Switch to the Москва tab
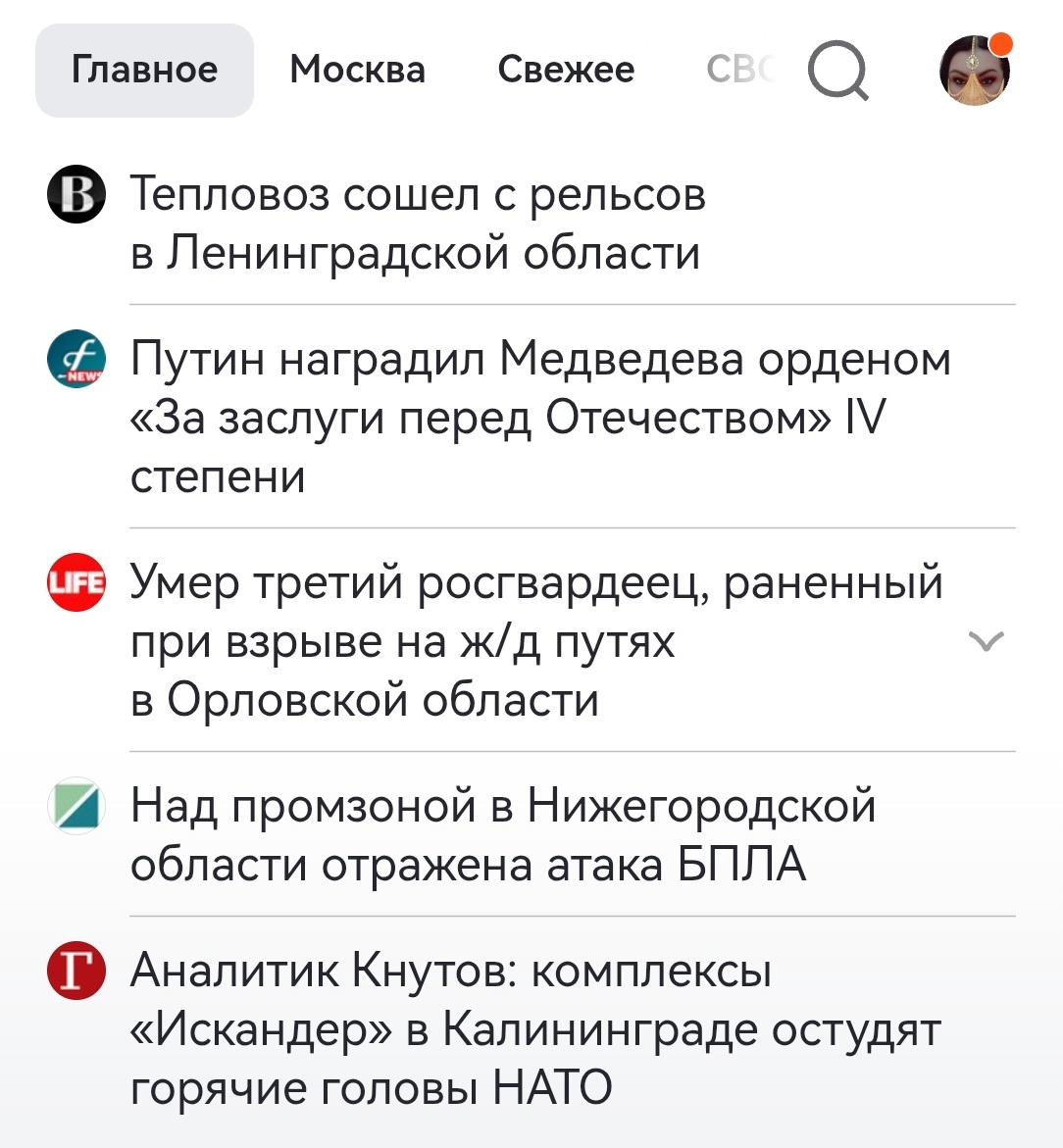Viewport: 1063px width, 1148px height. (357, 69)
